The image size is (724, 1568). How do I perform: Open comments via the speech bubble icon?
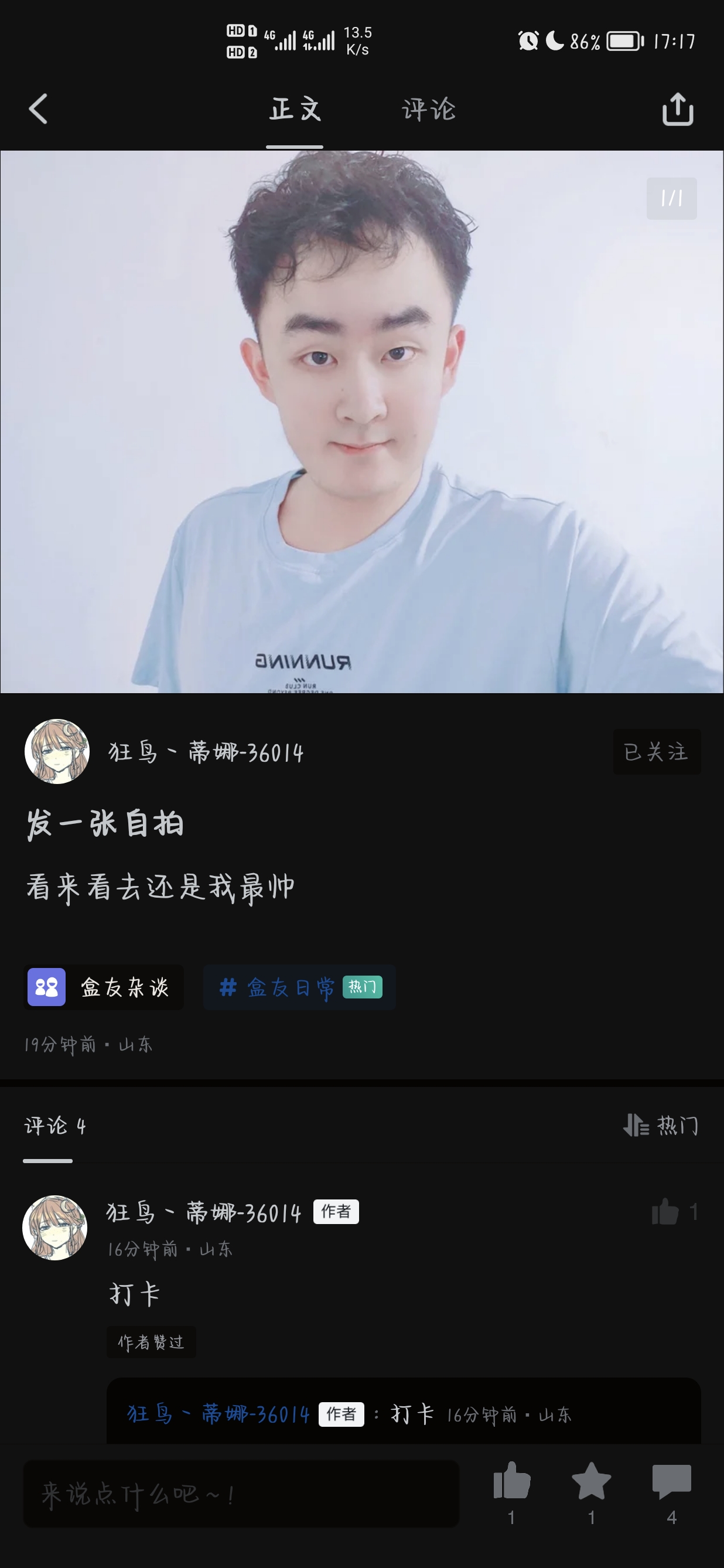click(x=671, y=1483)
